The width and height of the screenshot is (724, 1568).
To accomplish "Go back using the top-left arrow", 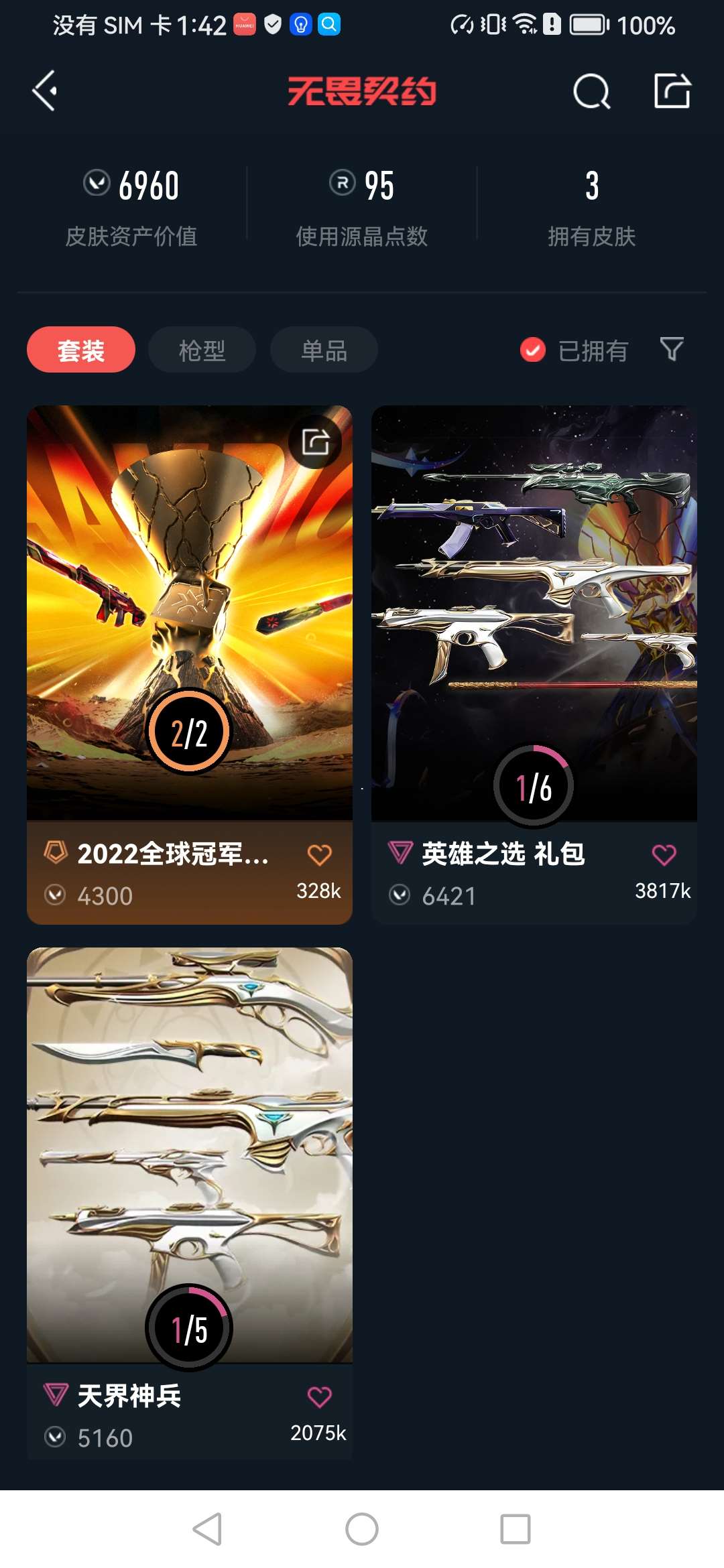I will tap(45, 90).
